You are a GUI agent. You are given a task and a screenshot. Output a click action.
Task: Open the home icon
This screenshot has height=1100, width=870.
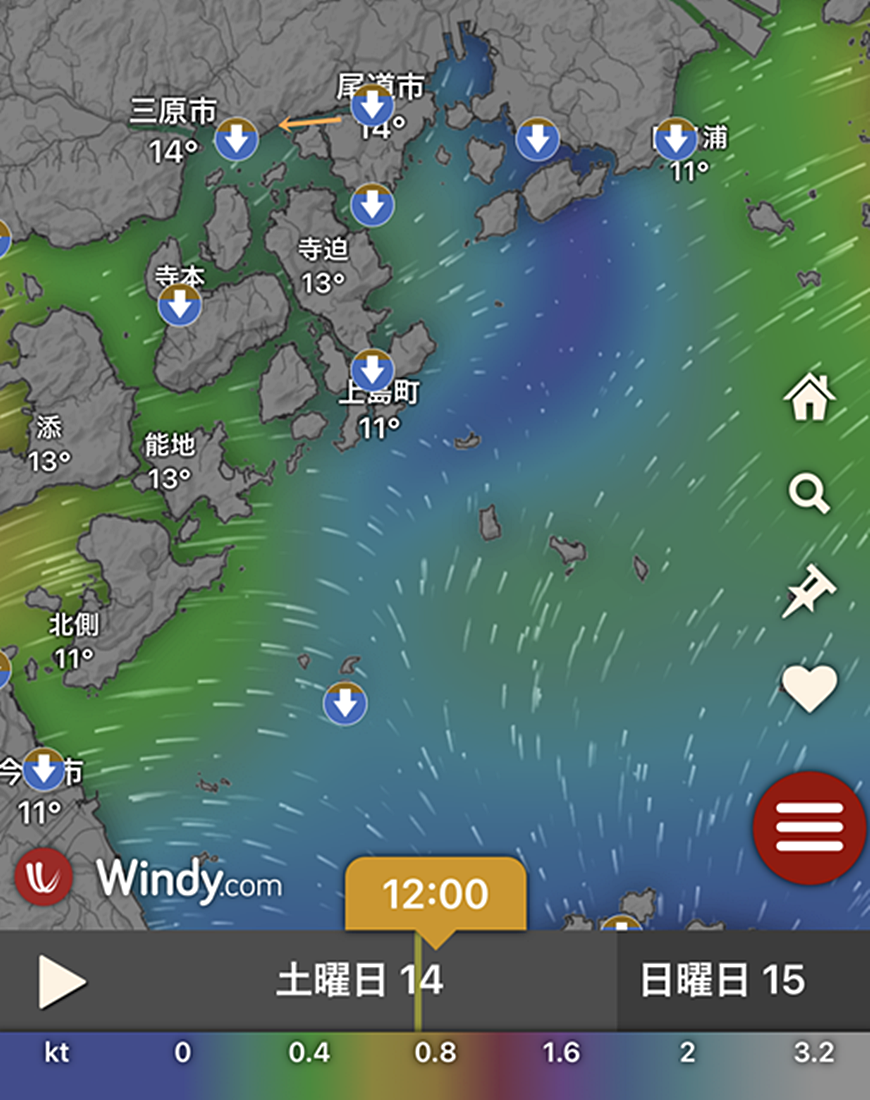pos(809,398)
